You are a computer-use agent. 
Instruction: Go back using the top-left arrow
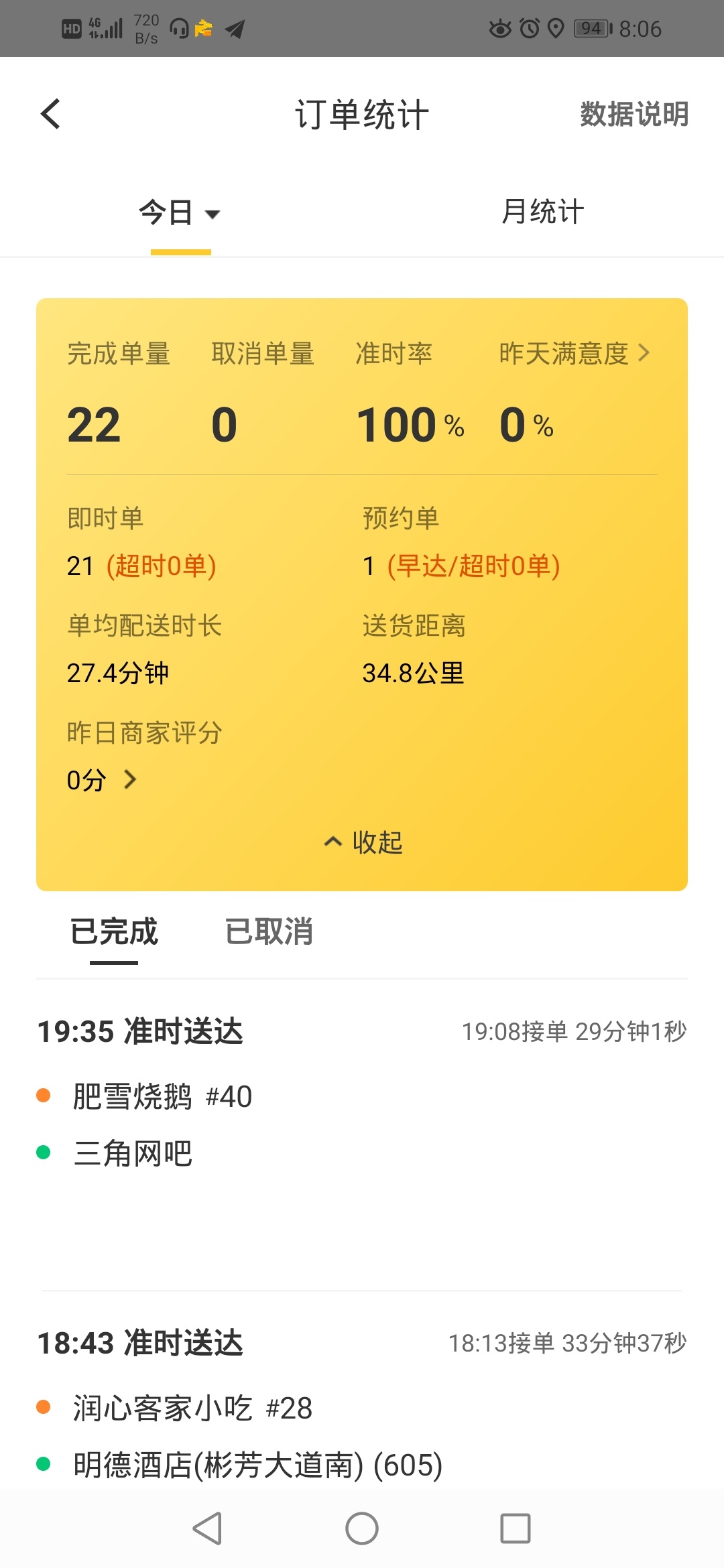point(50,114)
